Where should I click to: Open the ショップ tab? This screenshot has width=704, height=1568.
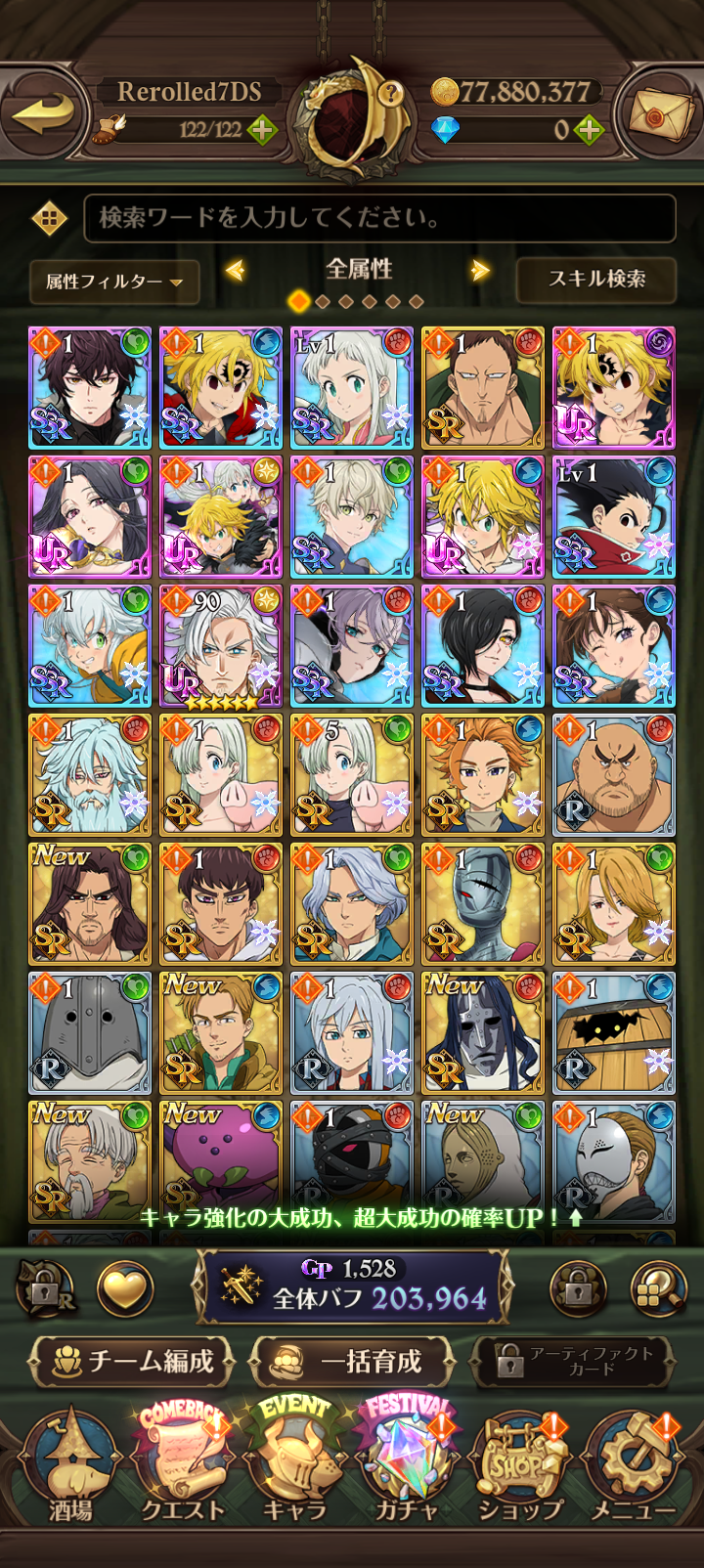[x=520, y=1466]
